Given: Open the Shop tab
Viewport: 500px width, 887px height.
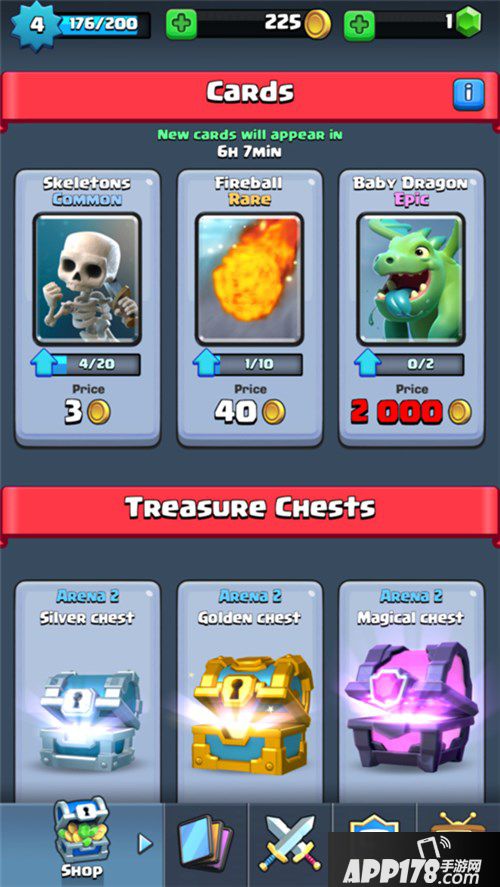Looking at the screenshot, I should pos(82,845).
